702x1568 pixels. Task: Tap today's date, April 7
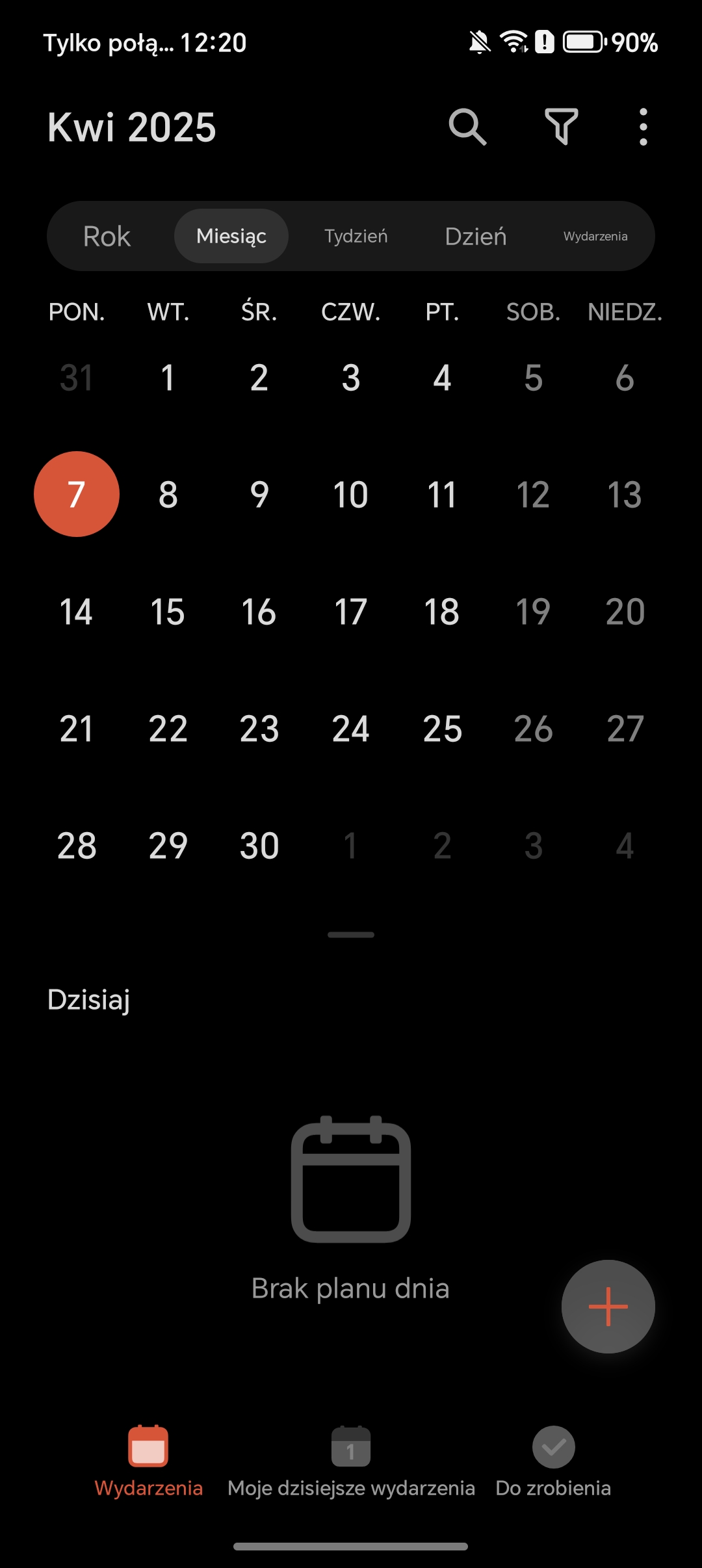(x=77, y=495)
